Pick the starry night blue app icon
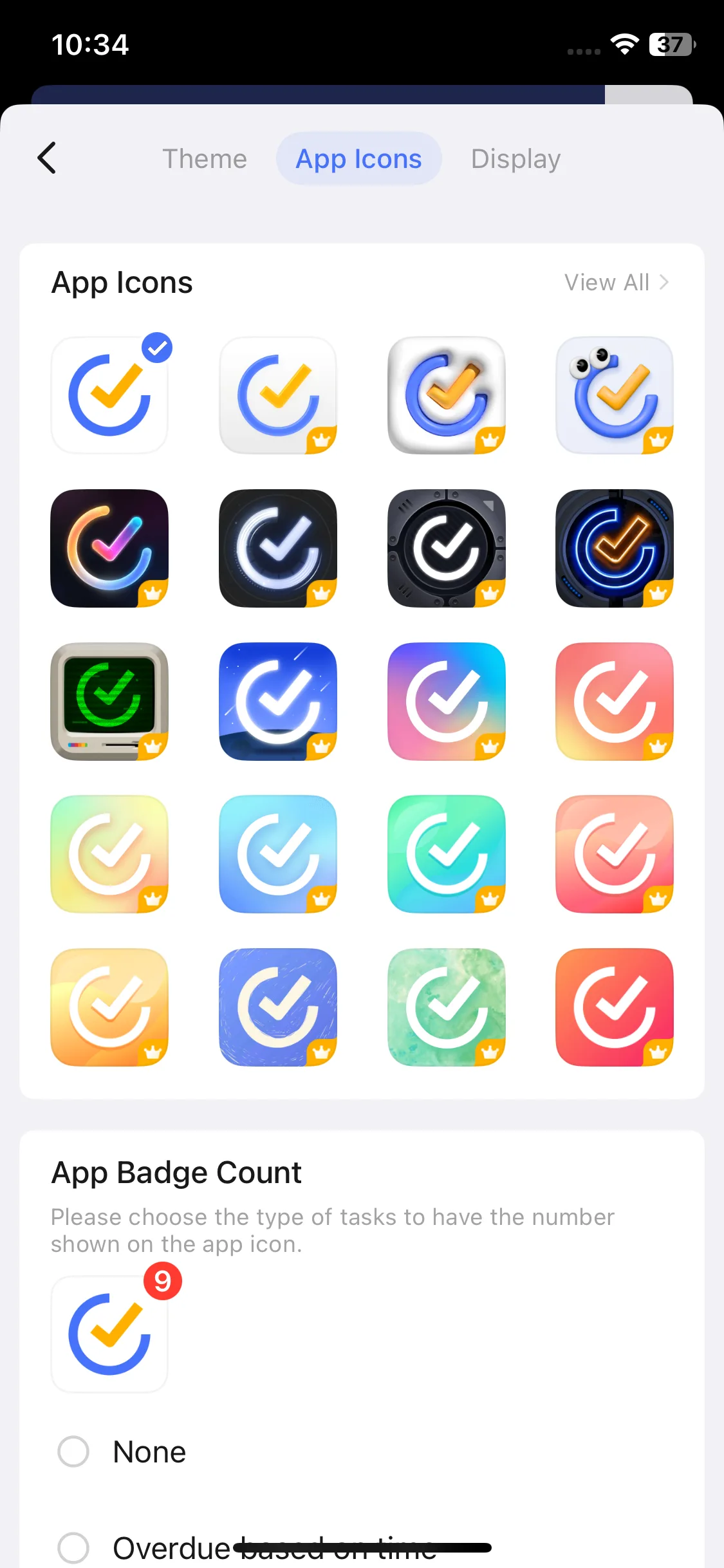The image size is (724, 1568). pos(278,702)
